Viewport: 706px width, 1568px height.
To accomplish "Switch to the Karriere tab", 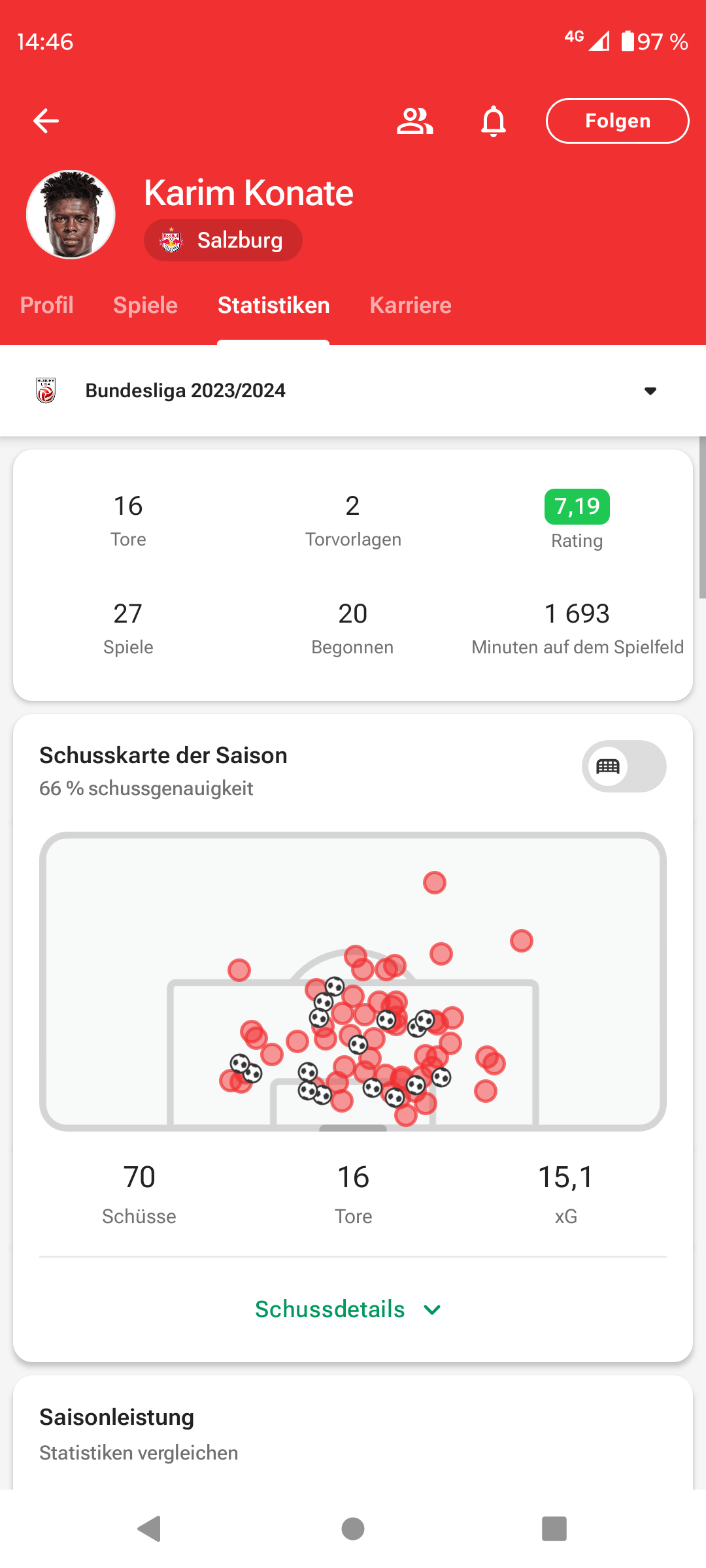I will 411,305.
